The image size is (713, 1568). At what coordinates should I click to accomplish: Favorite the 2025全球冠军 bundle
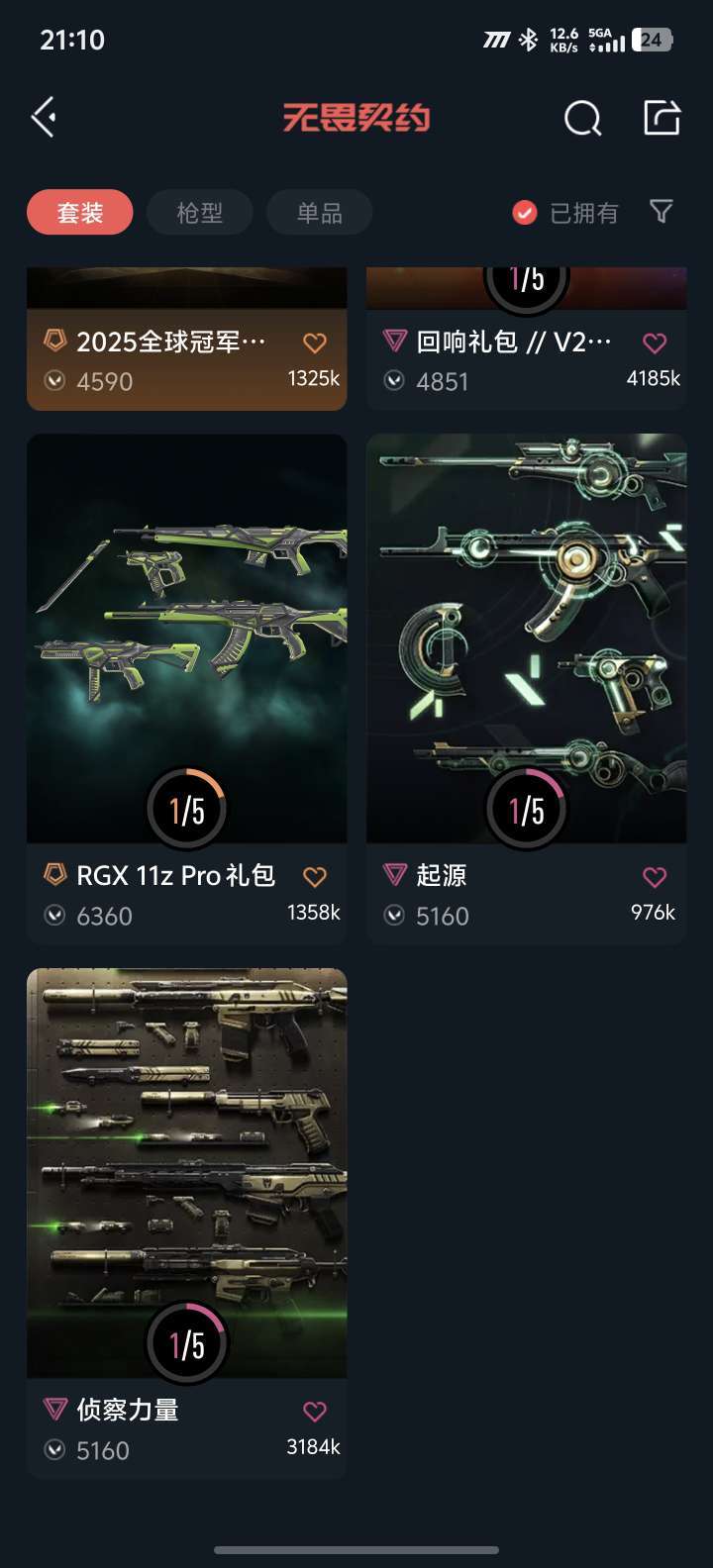tap(315, 343)
